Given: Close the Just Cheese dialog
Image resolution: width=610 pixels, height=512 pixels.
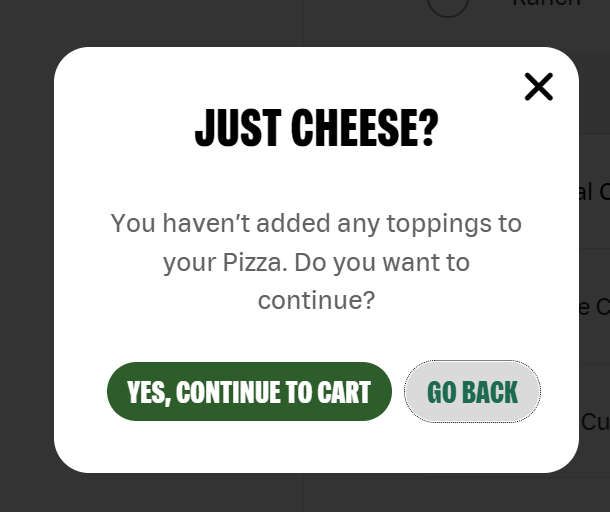Looking at the screenshot, I should coord(538,87).
